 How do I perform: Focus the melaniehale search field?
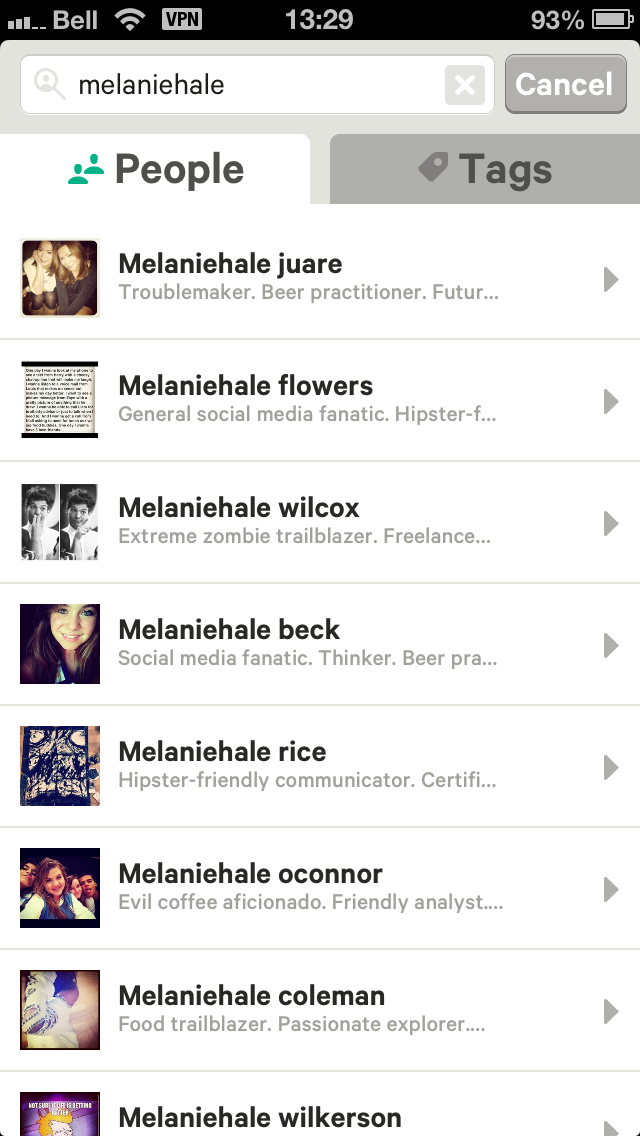point(257,85)
